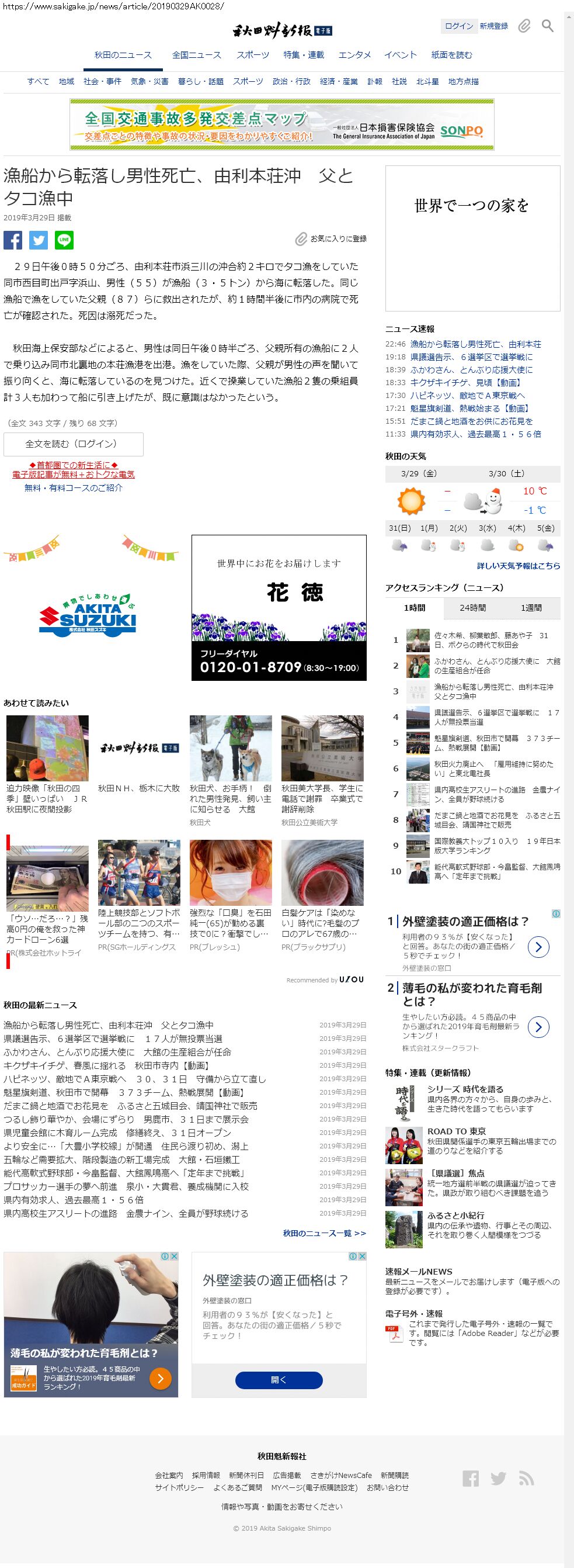Open 秋田犬、お手柄 article thumbnail

(231, 748)
